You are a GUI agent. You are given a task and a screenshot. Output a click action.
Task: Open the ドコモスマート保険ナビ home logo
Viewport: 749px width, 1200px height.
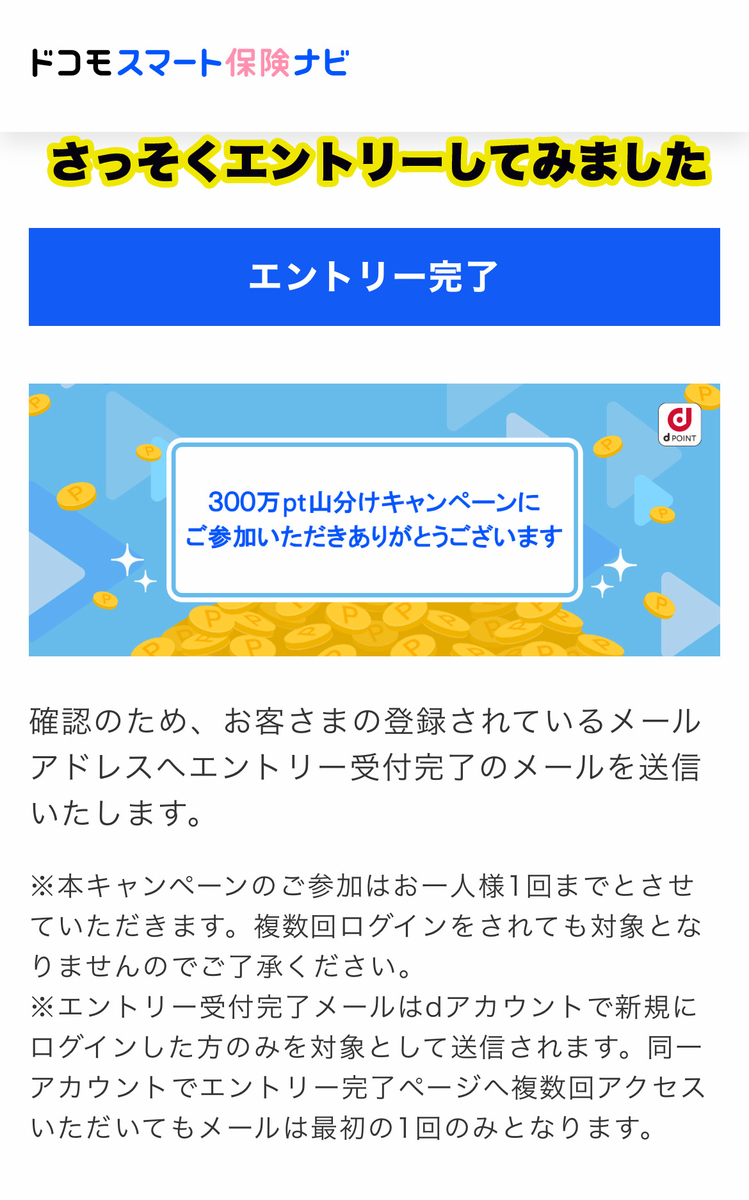click(190, 63)
